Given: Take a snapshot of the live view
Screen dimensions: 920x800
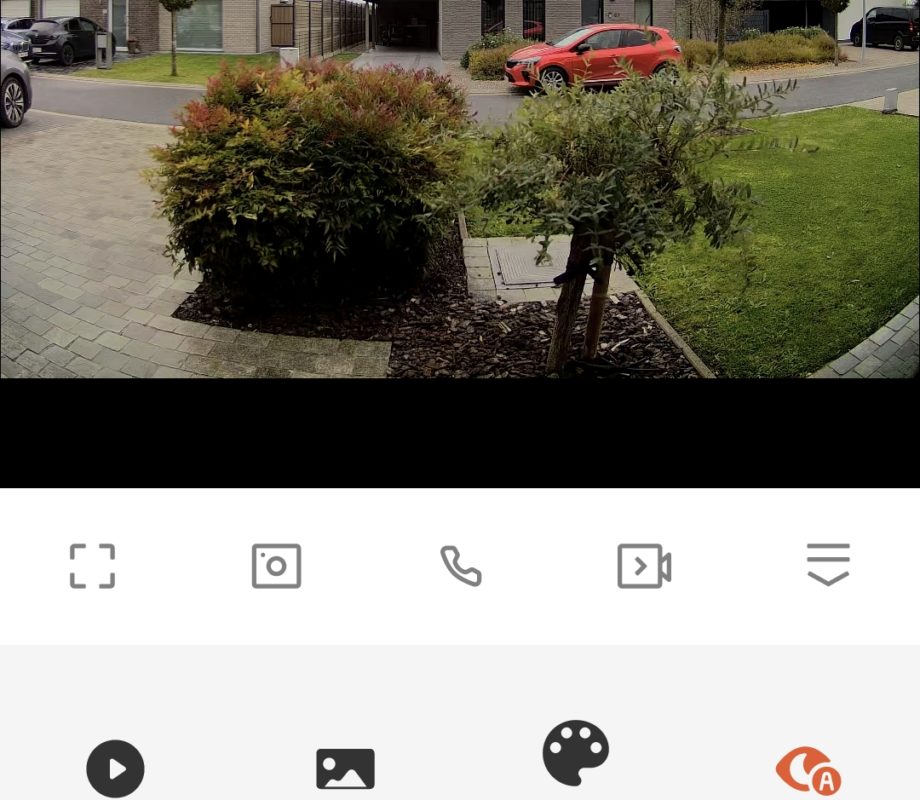Looking at the screenshot, I should 276,566.
